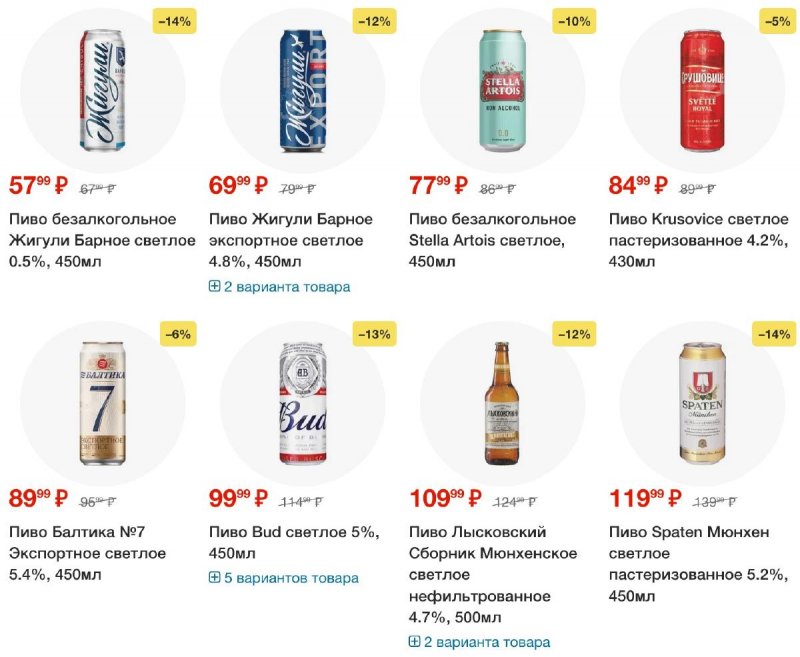The height and width of the screenshot is (657, 800).
Task: View the Krusovice светлое 4.2% product
Action: (697, 240)
